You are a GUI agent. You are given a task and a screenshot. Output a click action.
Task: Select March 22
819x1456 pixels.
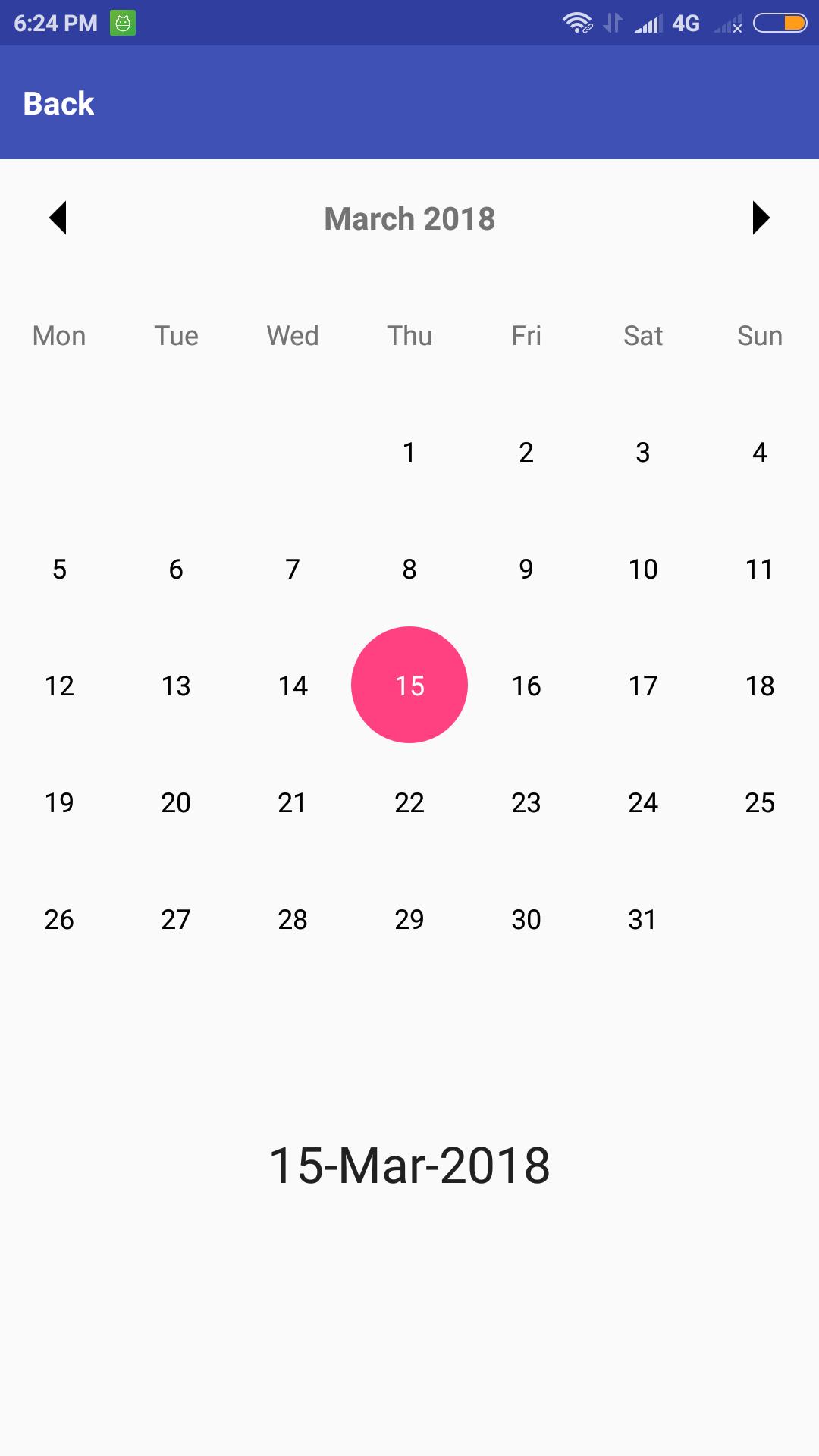409,803
